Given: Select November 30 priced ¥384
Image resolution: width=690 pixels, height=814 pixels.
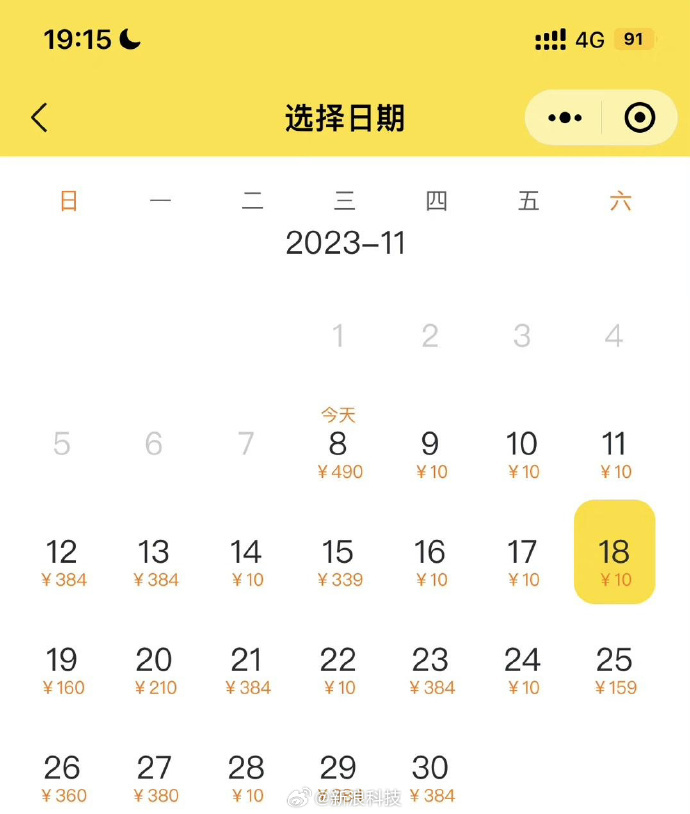Looking at the screenshot, I should (430, 776).
